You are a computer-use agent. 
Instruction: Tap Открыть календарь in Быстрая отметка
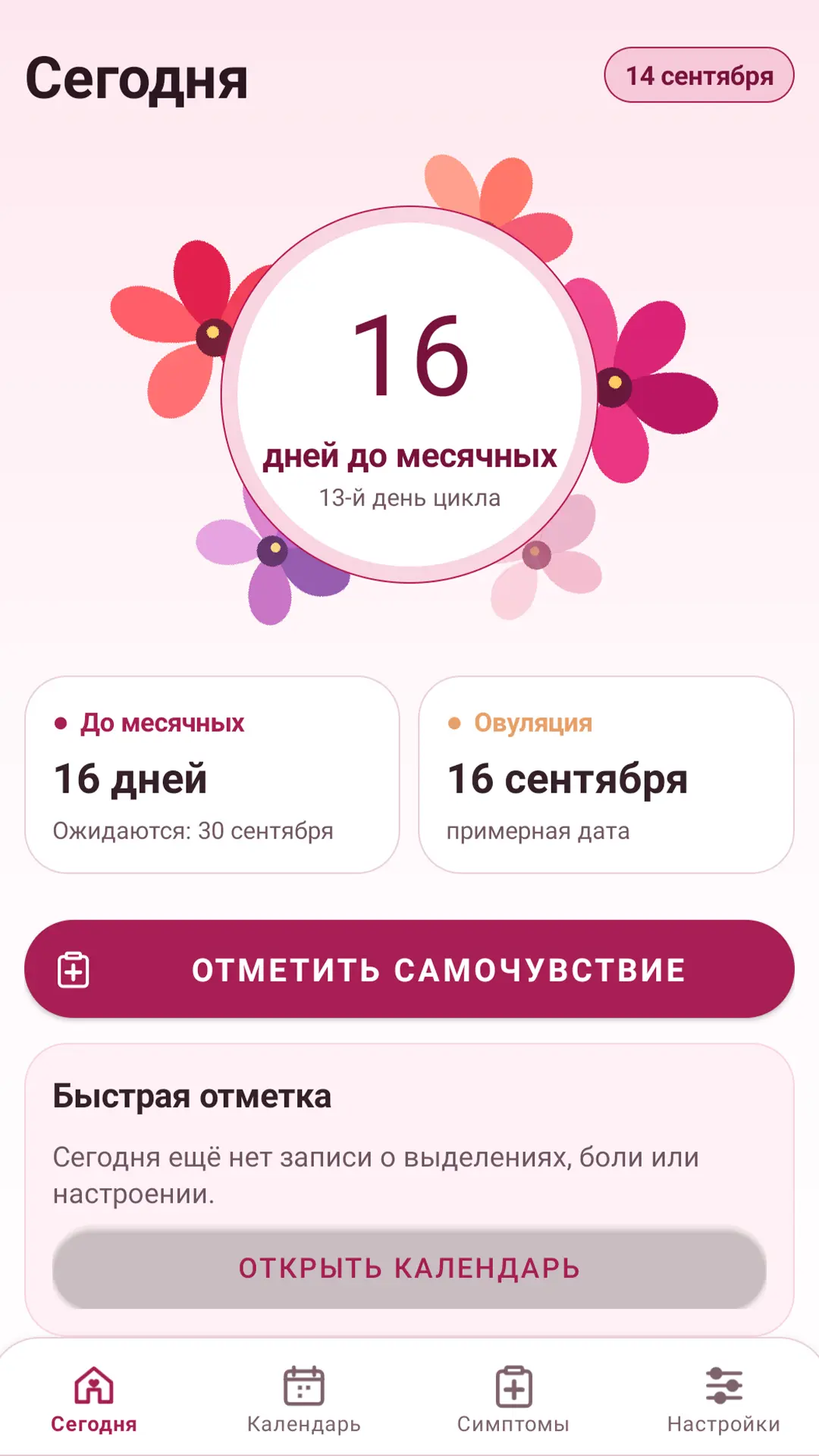pyautogui.click(x=409, y=1268)
